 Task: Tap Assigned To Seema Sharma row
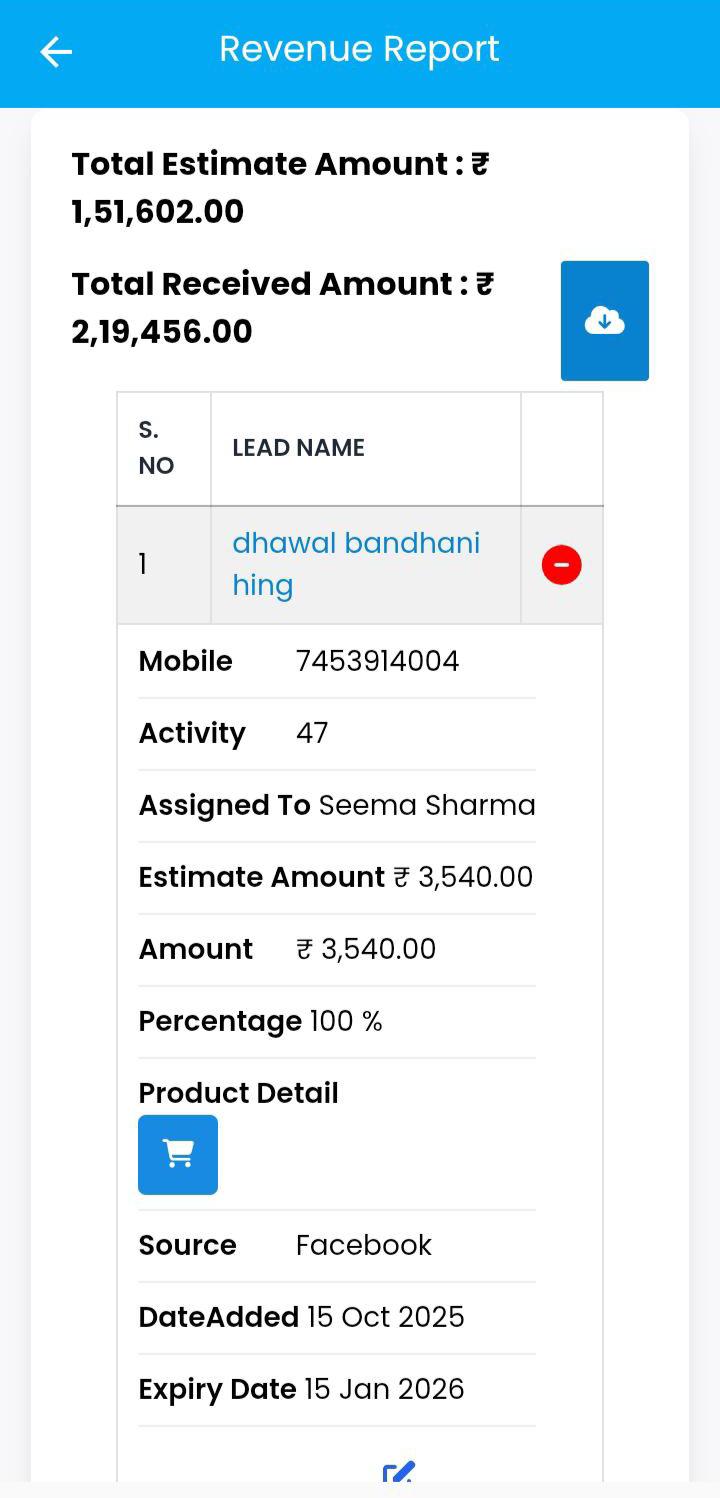tap(337, 805)
